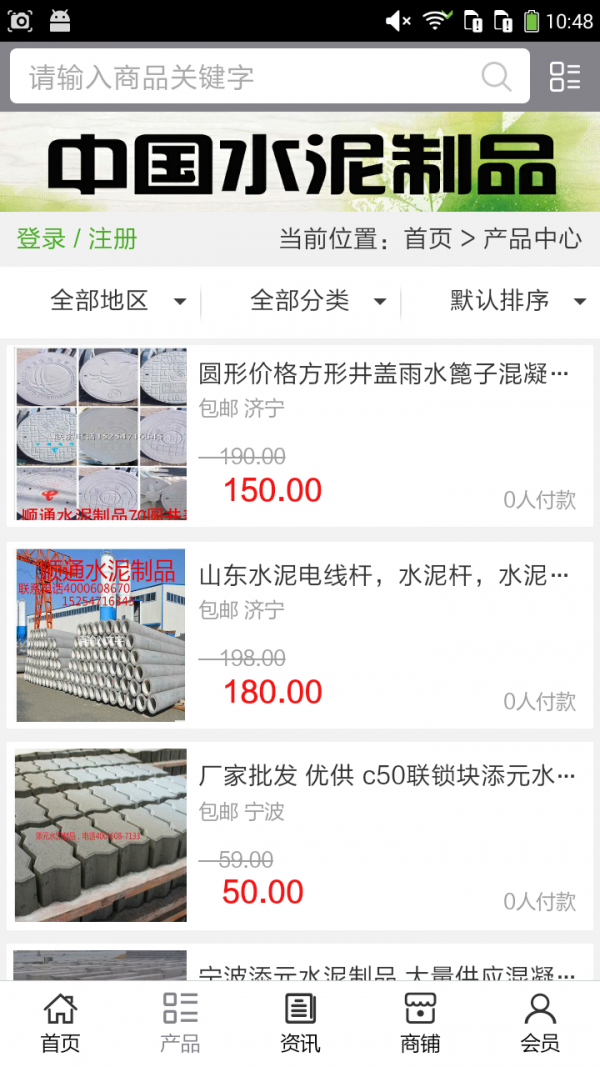The image size is (600, 1067).
Task: Open the category list icon beside search
Action: [565, 77]
